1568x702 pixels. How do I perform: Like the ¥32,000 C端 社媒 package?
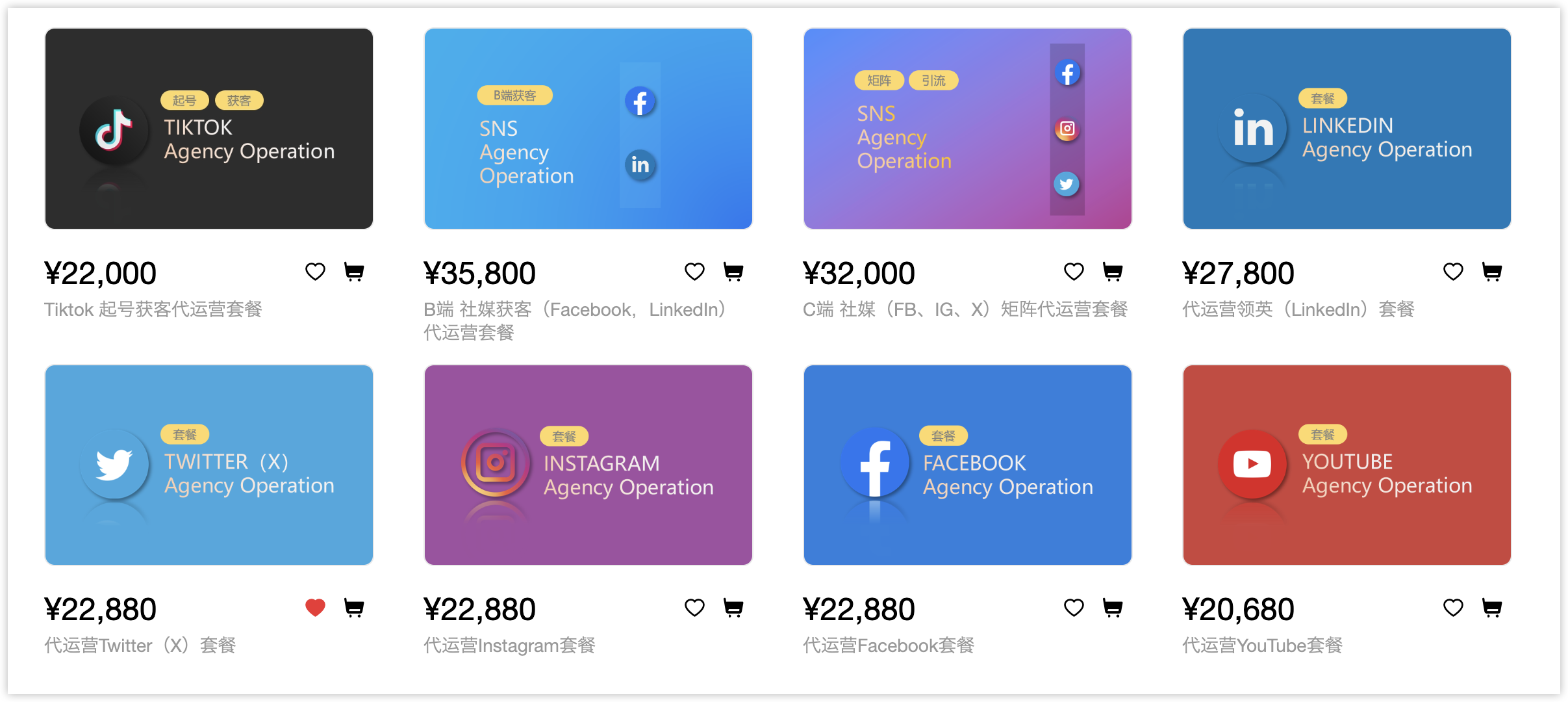tap(1074, 272)
